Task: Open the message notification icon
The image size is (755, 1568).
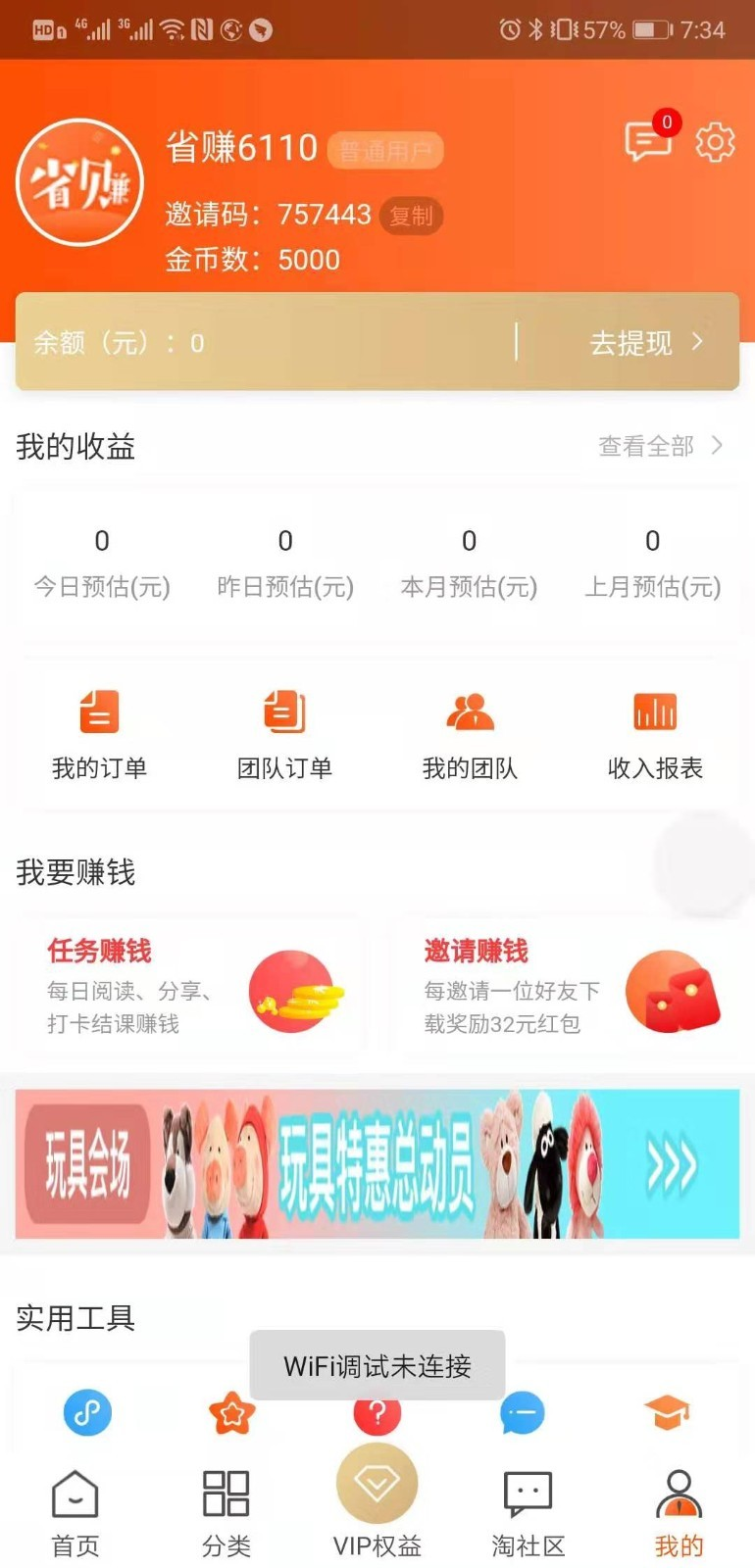Action: tap(647, 142)
